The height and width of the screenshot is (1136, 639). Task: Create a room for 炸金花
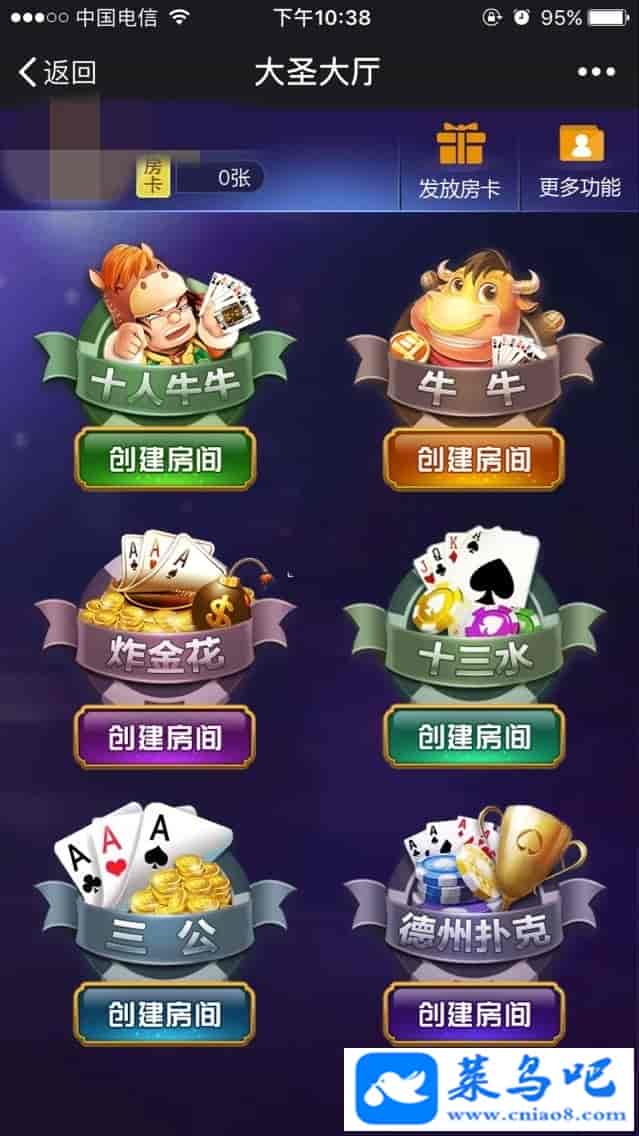click(165, 737)
